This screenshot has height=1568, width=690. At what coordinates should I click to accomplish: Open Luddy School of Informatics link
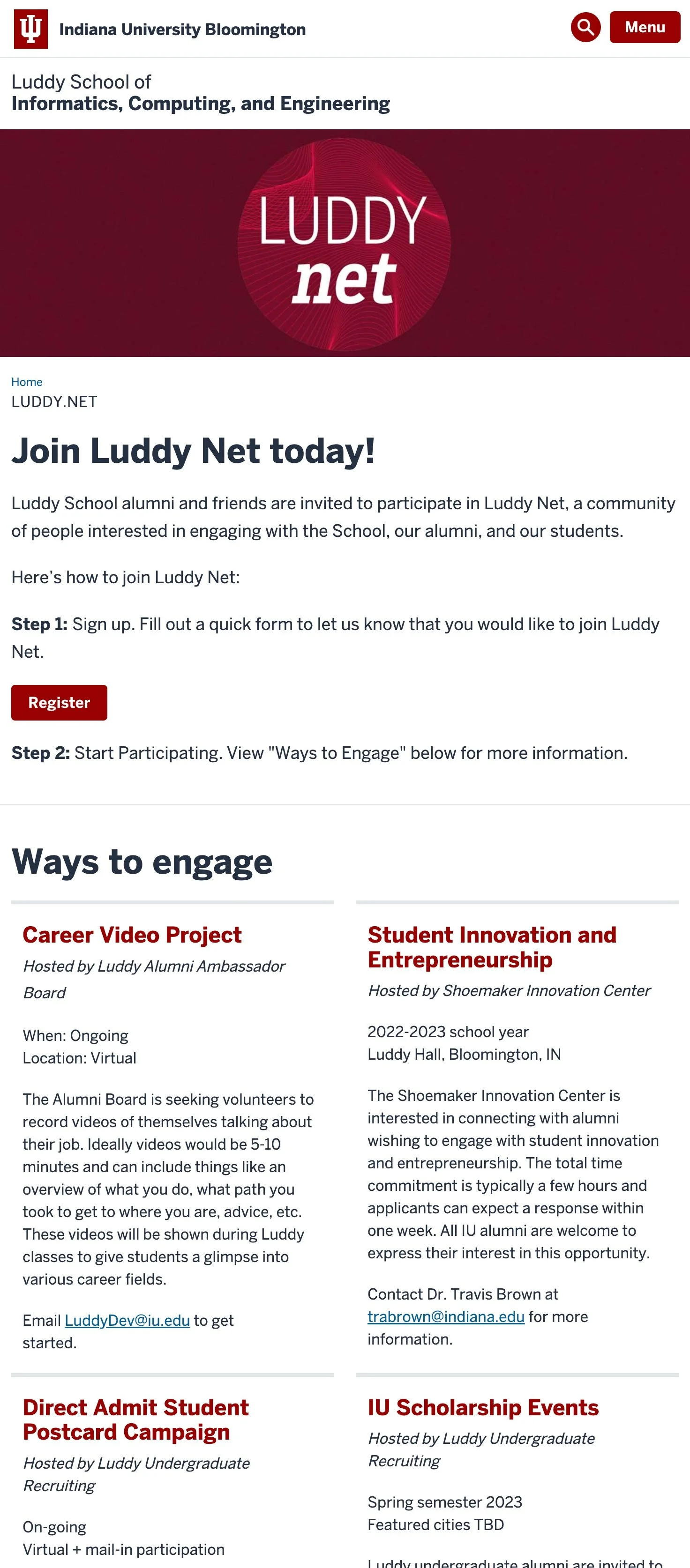tap(200, 93)
